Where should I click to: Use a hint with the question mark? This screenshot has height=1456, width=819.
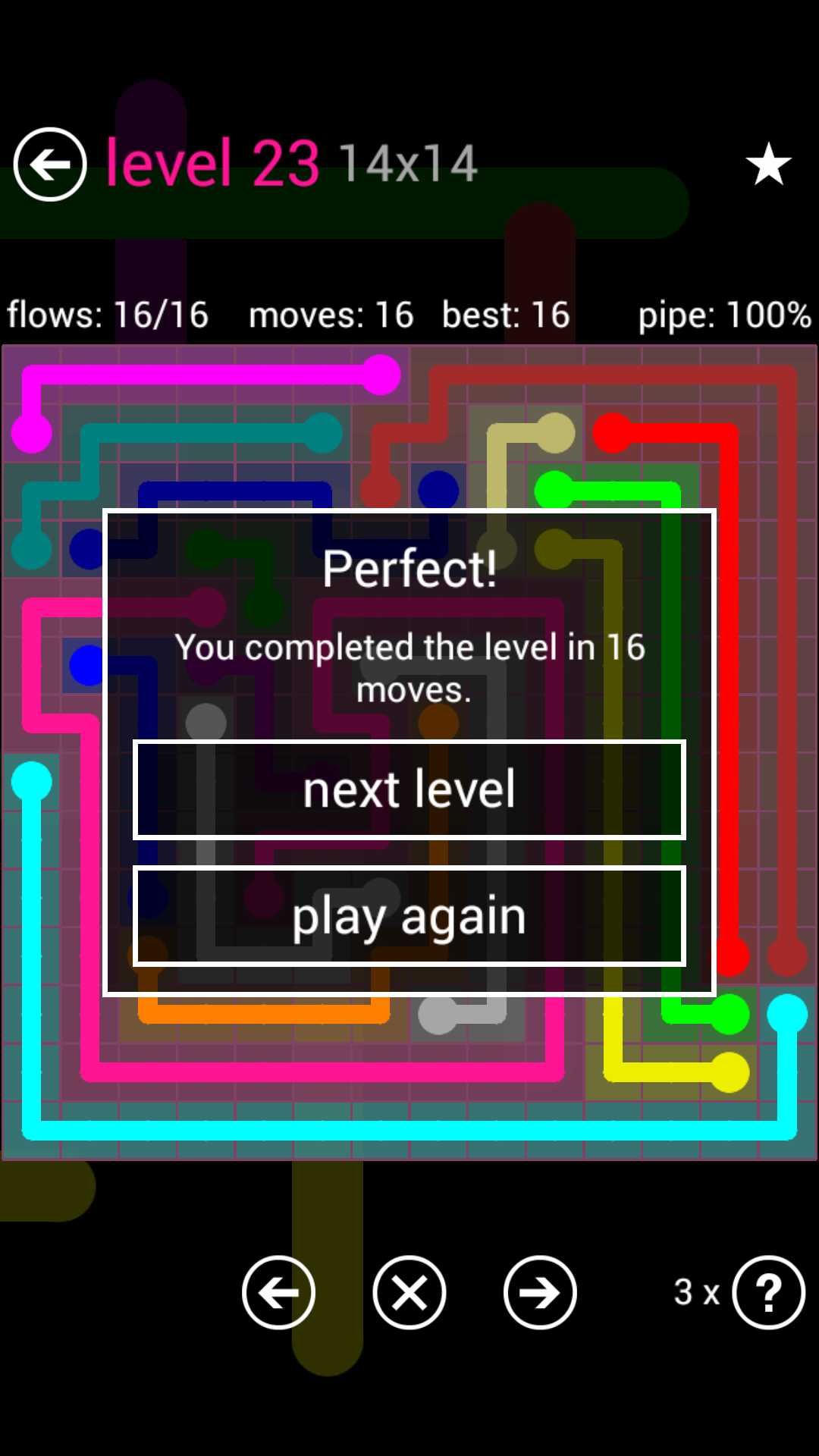[x=768, y=1292]
